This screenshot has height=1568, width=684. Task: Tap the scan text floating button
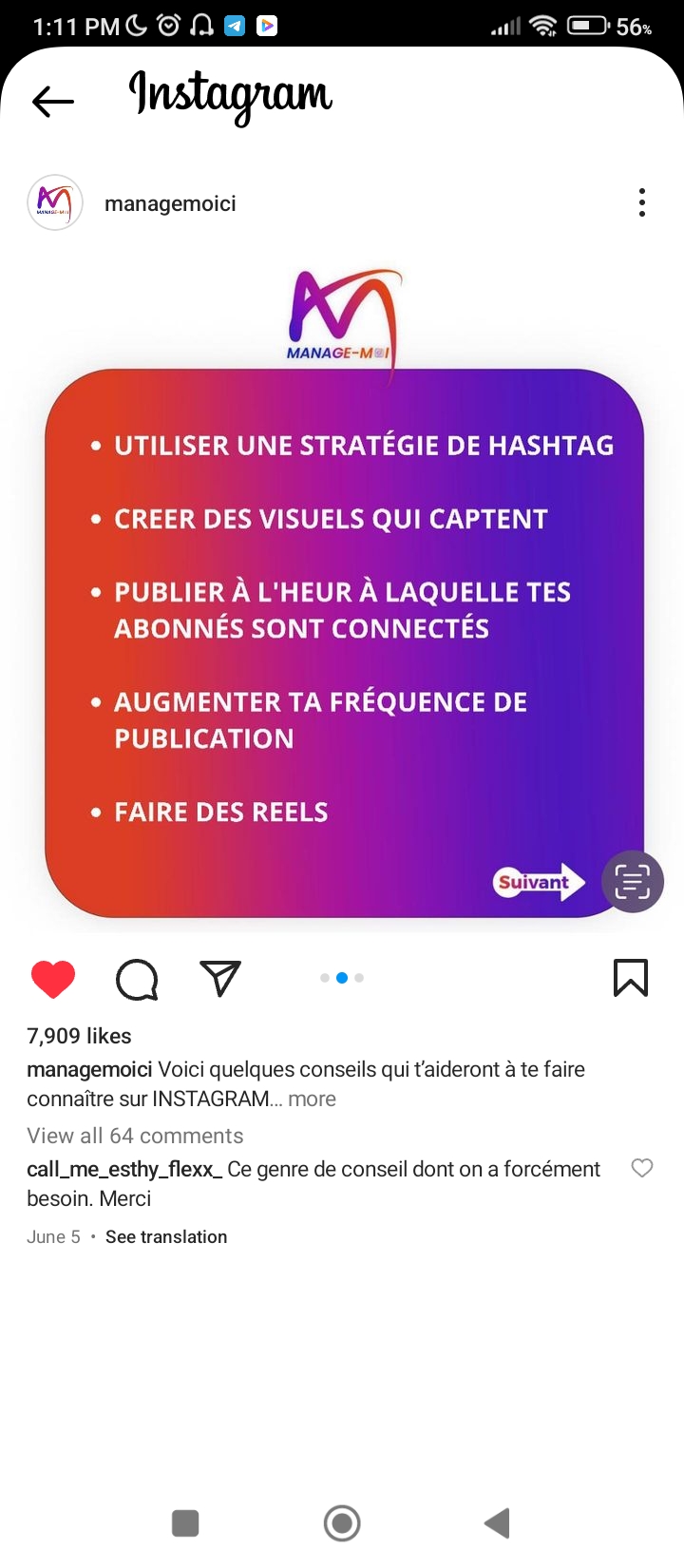(633, 881)
